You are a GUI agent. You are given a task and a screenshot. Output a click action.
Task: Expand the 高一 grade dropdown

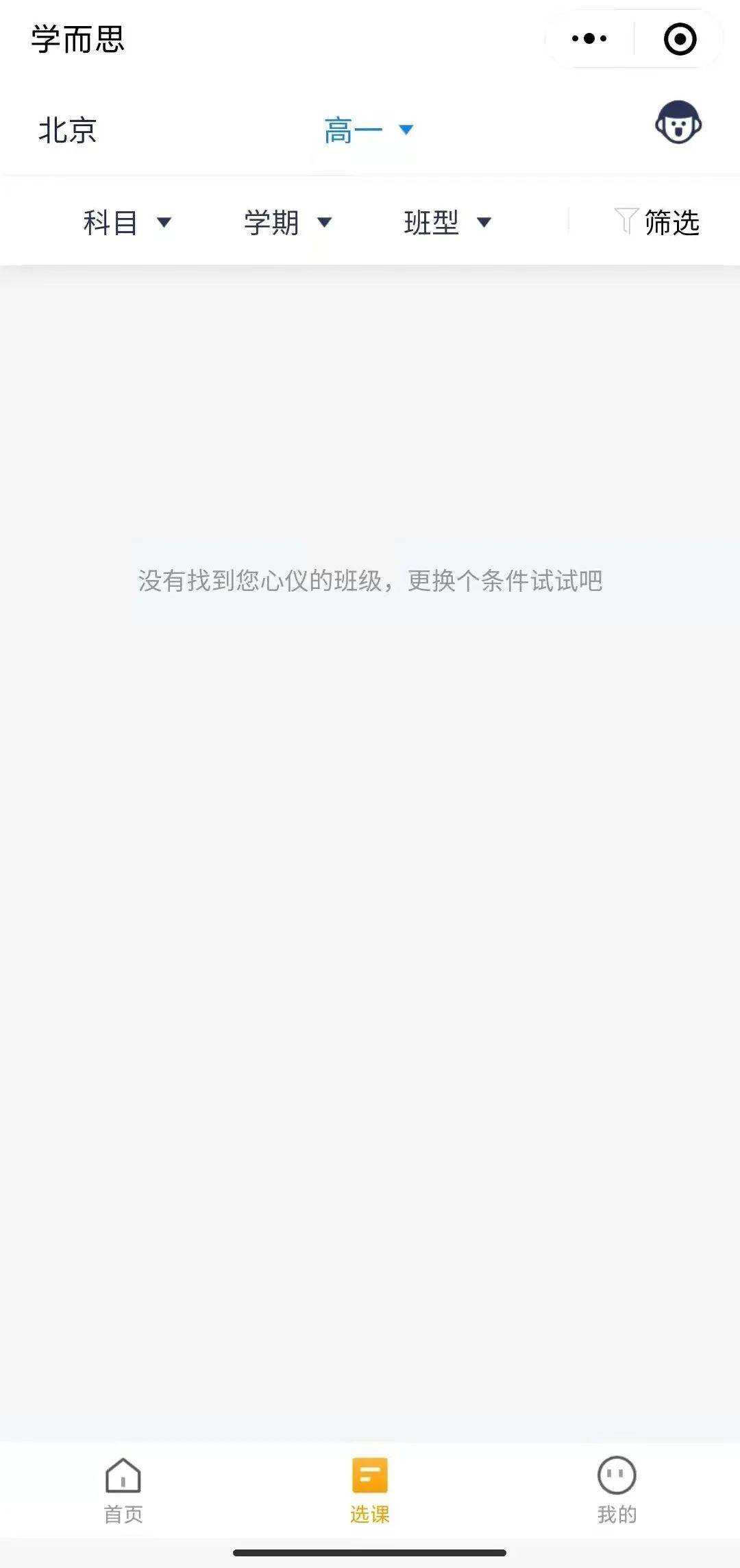coord(369,130)
